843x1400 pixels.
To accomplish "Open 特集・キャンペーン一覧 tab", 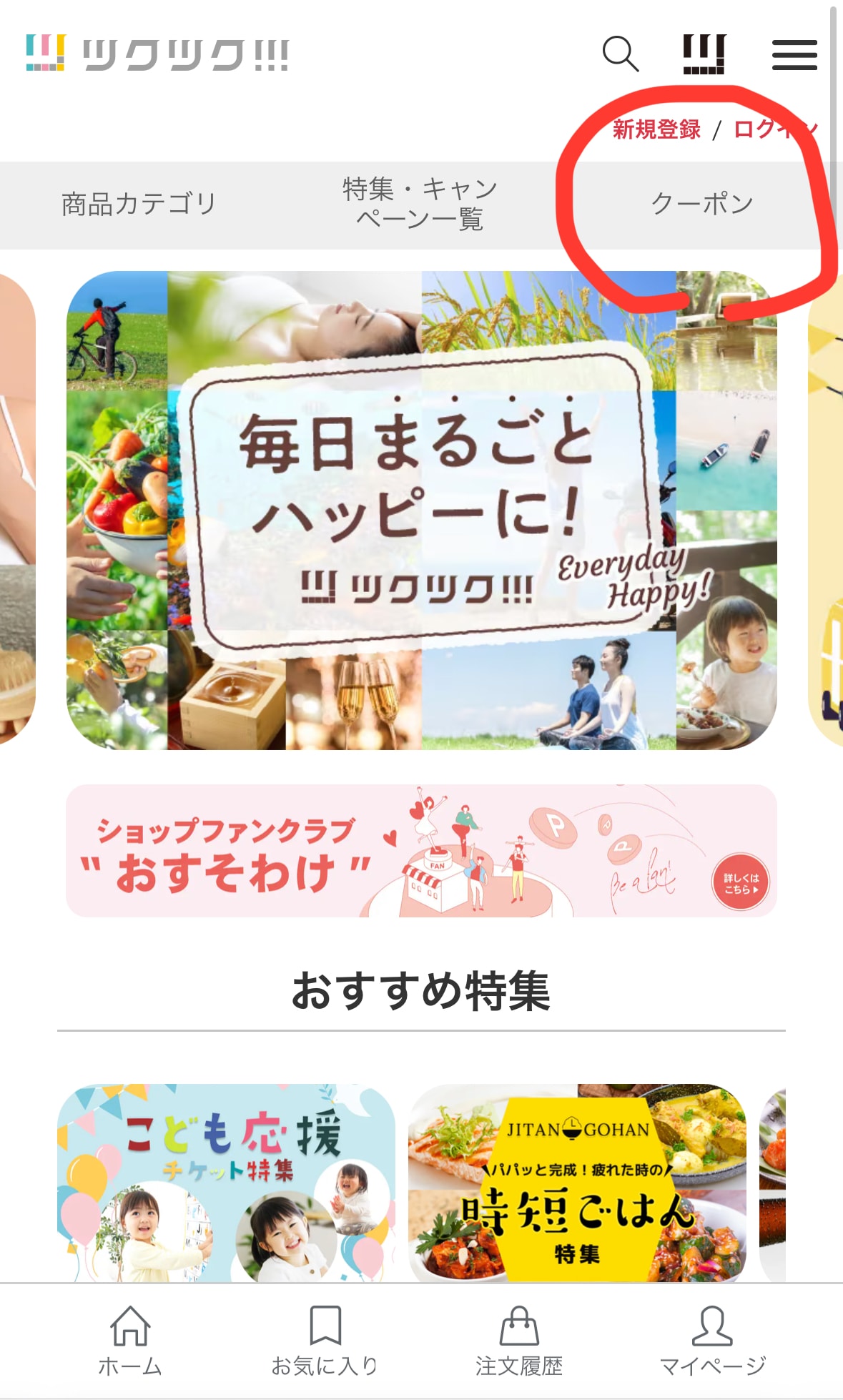I will pos(420,204).
